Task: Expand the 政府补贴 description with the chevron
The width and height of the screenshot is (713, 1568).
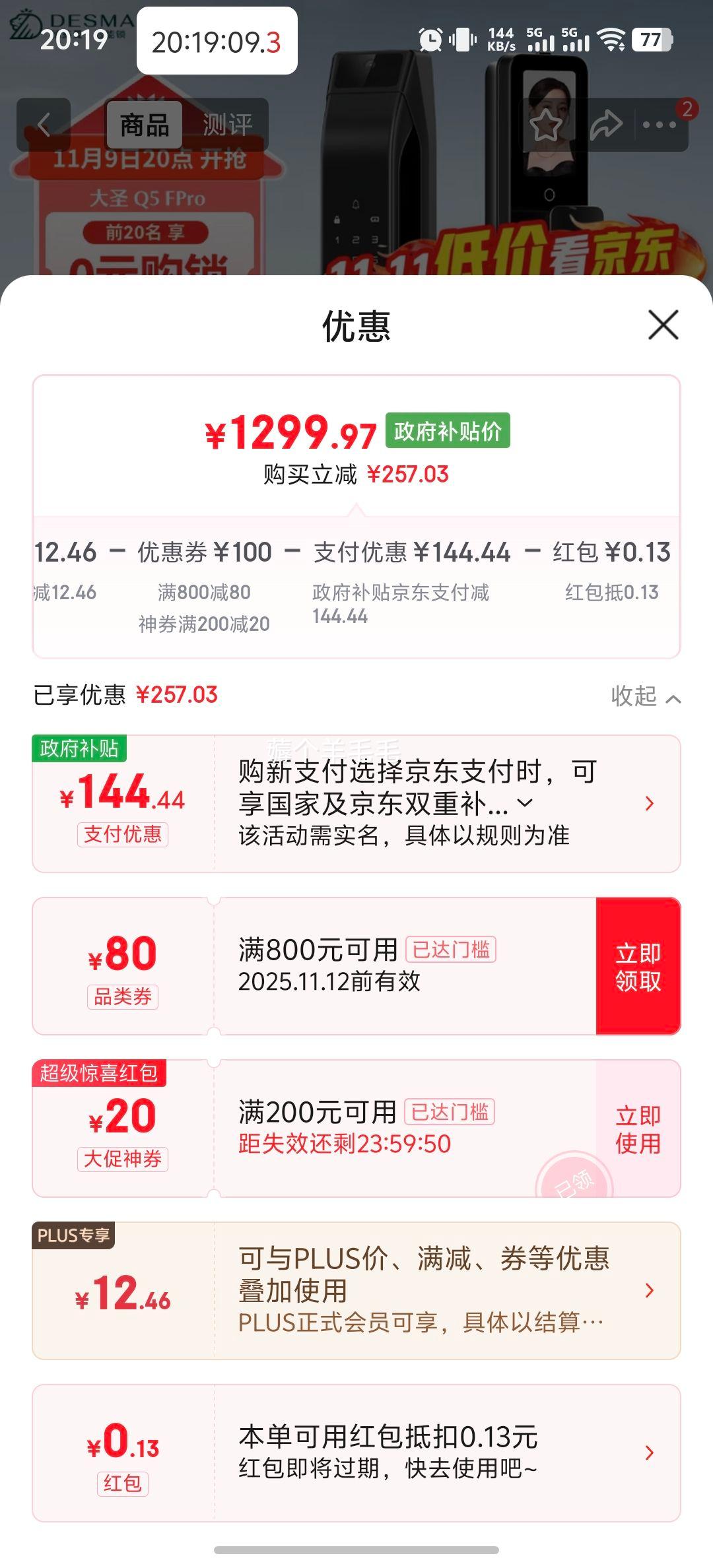Action: click(x=525, y=803)
